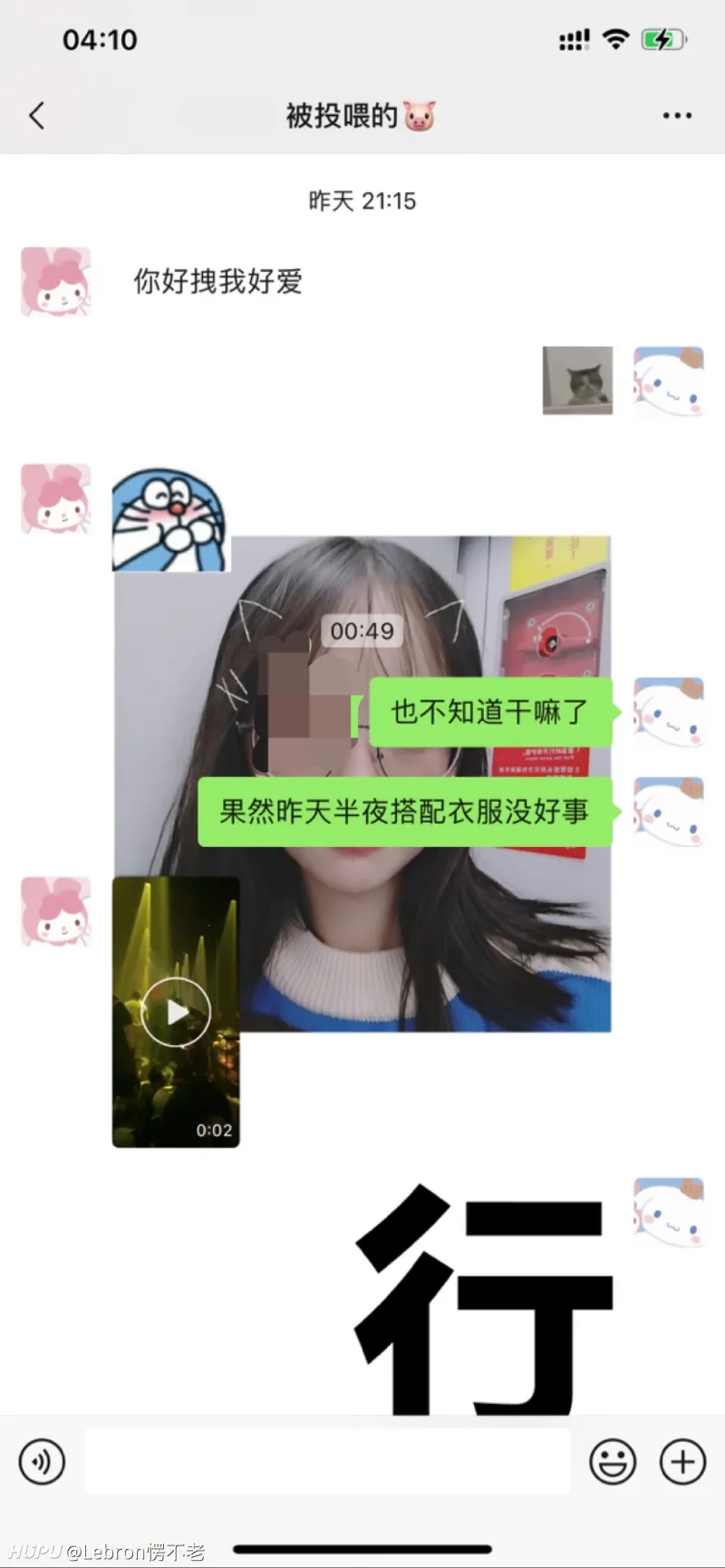Open the cat sticker image sent
The image size is (725, 1568).
coord(577,380)
